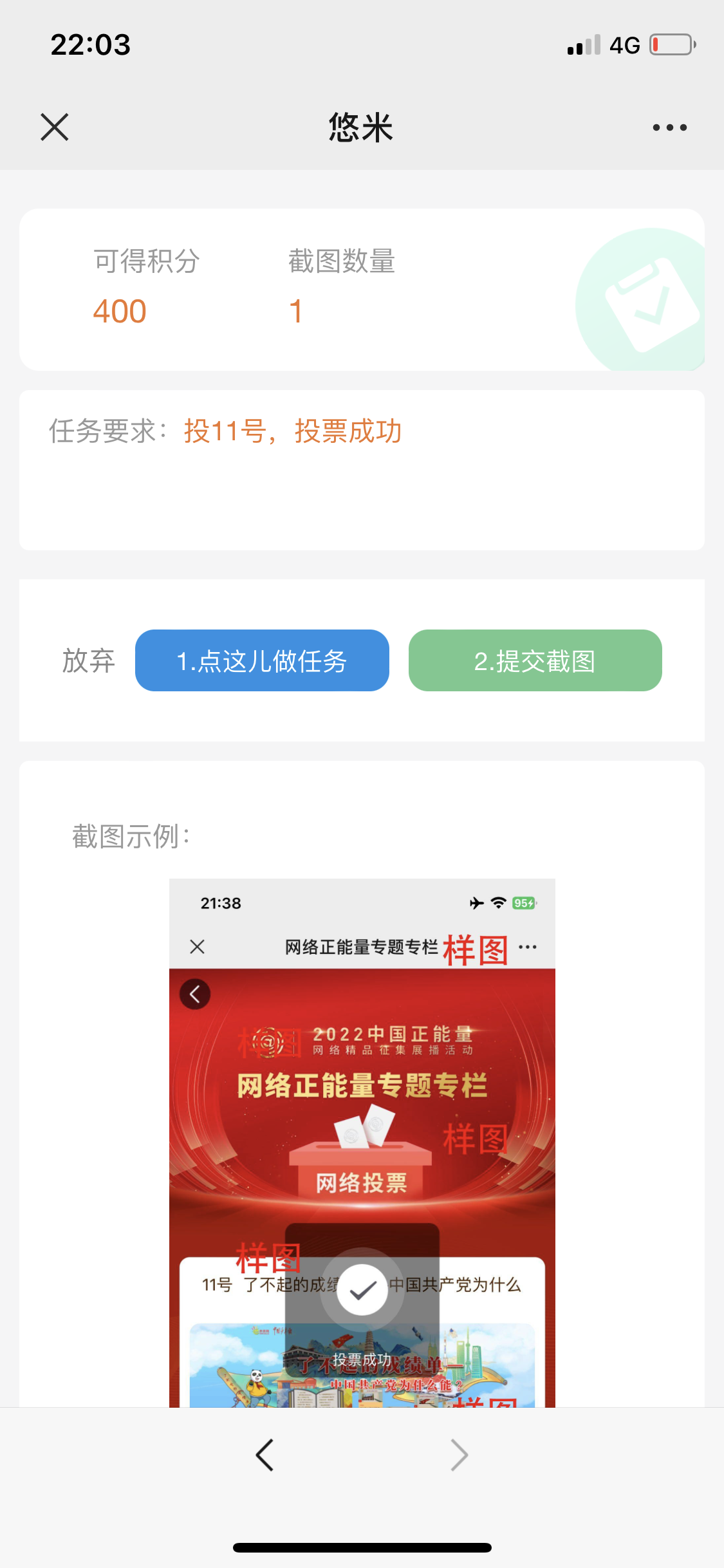The width and height of the screenshot is (724, 1568).
Task: Open the three-dot overflow menu
Action: [x=669, y=127]
